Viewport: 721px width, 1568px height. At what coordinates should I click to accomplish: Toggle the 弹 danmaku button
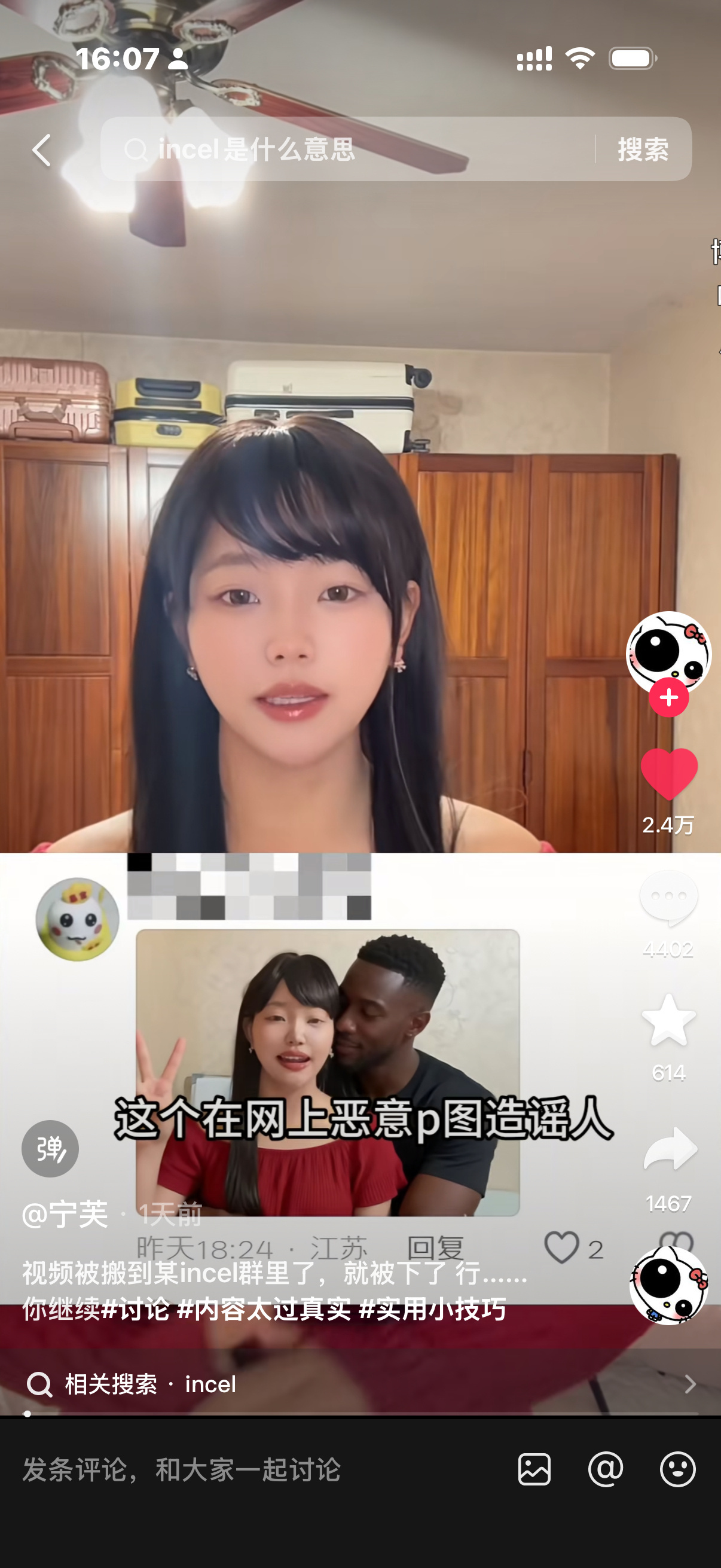(x=50, y=1149)
